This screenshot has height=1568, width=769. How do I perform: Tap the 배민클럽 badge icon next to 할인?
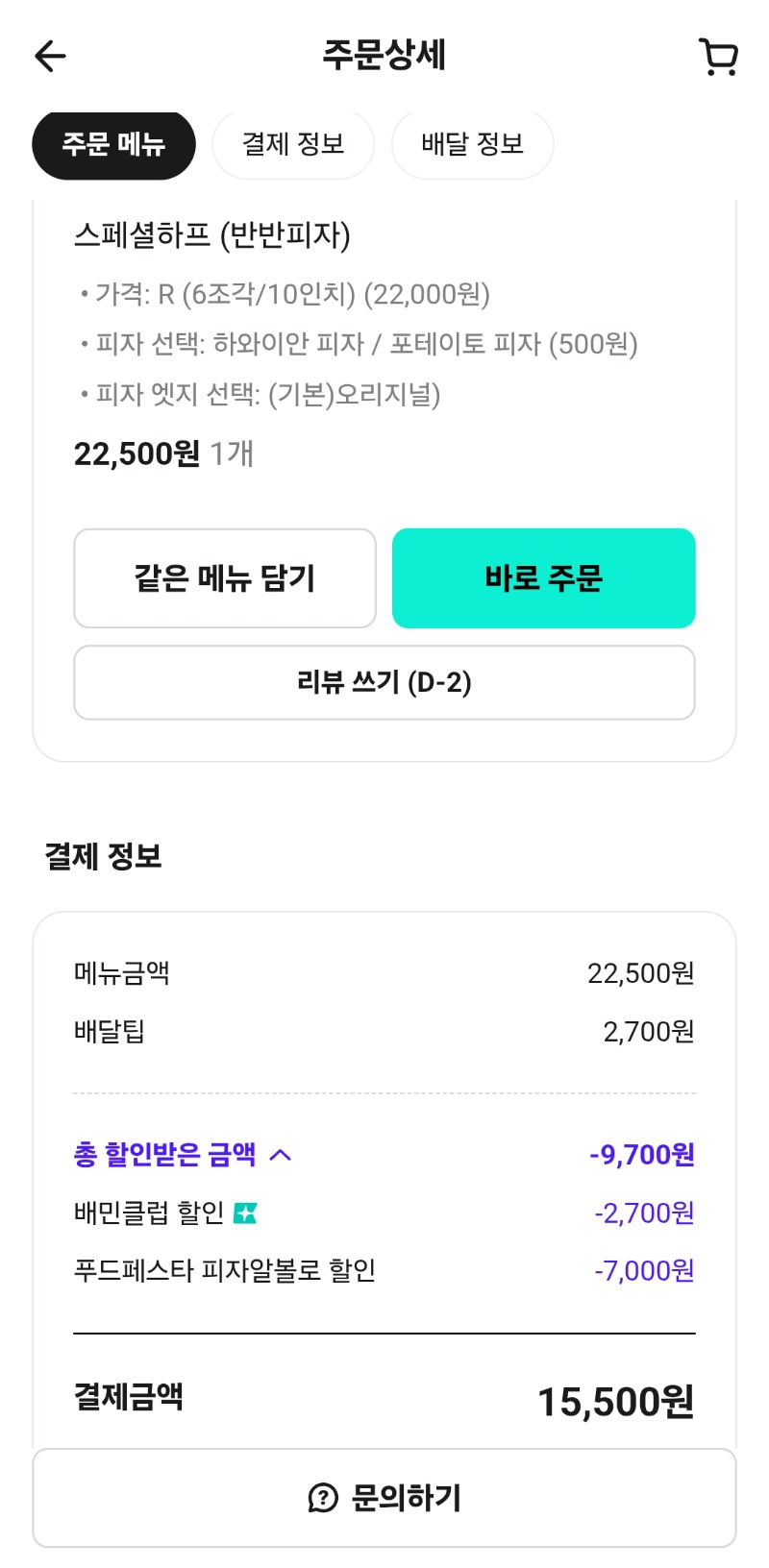pyautogui.click(x=247, y=1213)
